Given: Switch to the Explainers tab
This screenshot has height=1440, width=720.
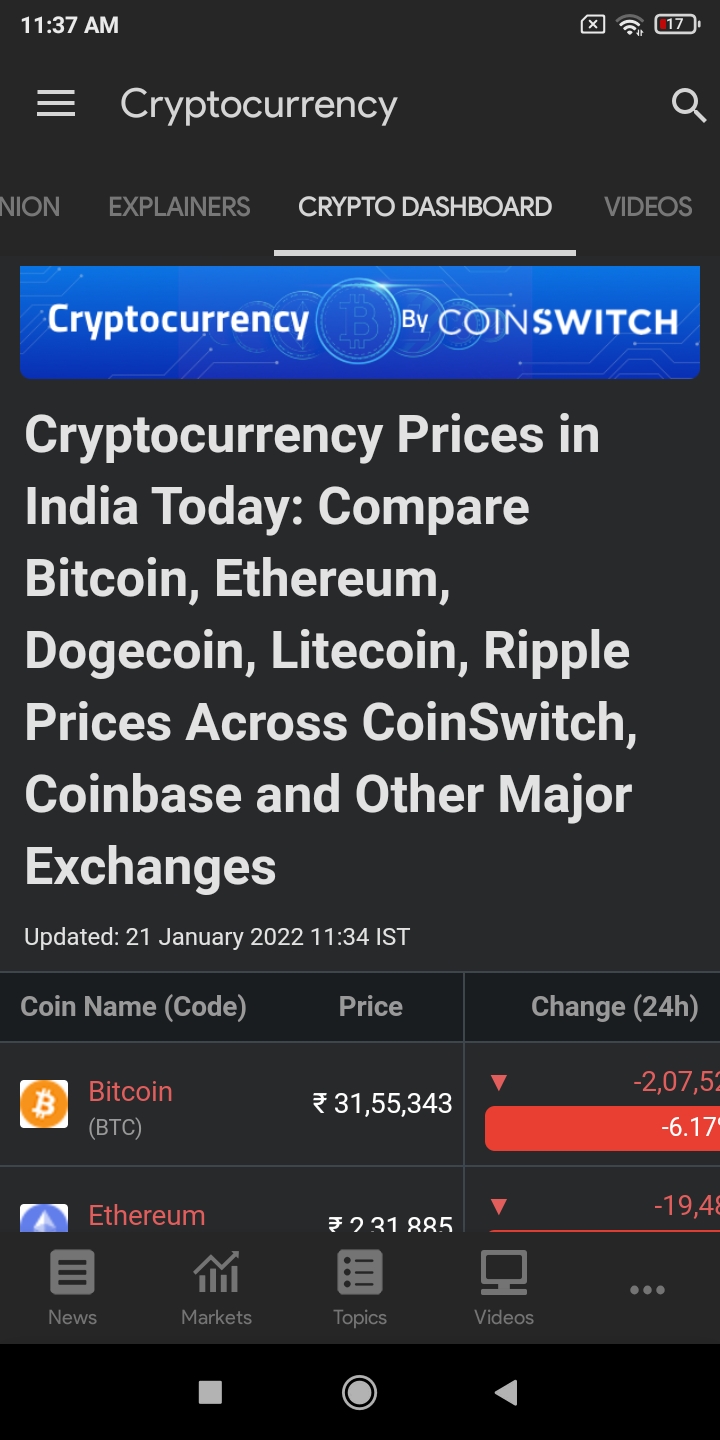Looking at the screenshot, I should [x=179, y=207].
